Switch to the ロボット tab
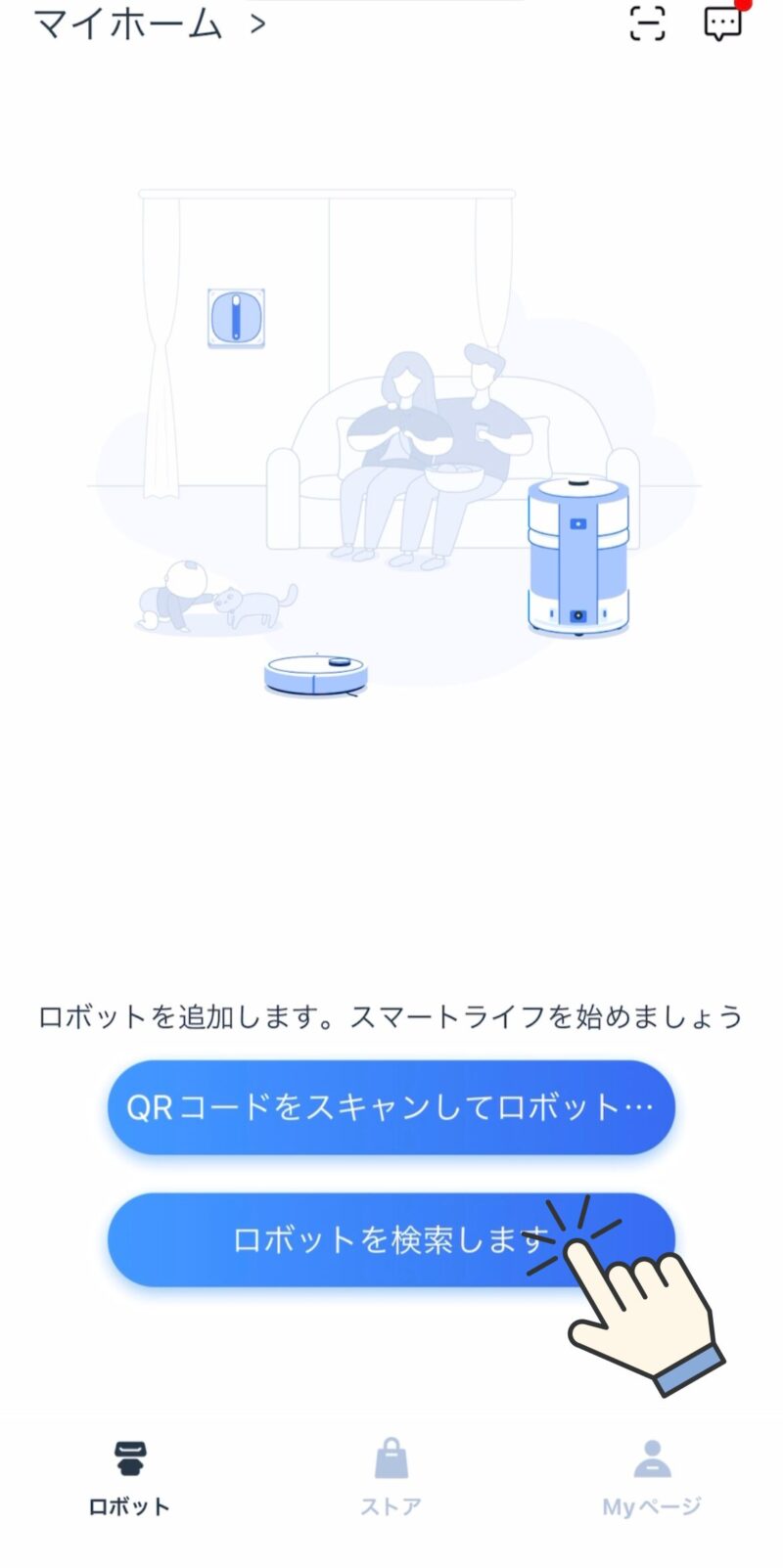The height and width of the screenshot is (1568, 783). (x=129, y=1479)
